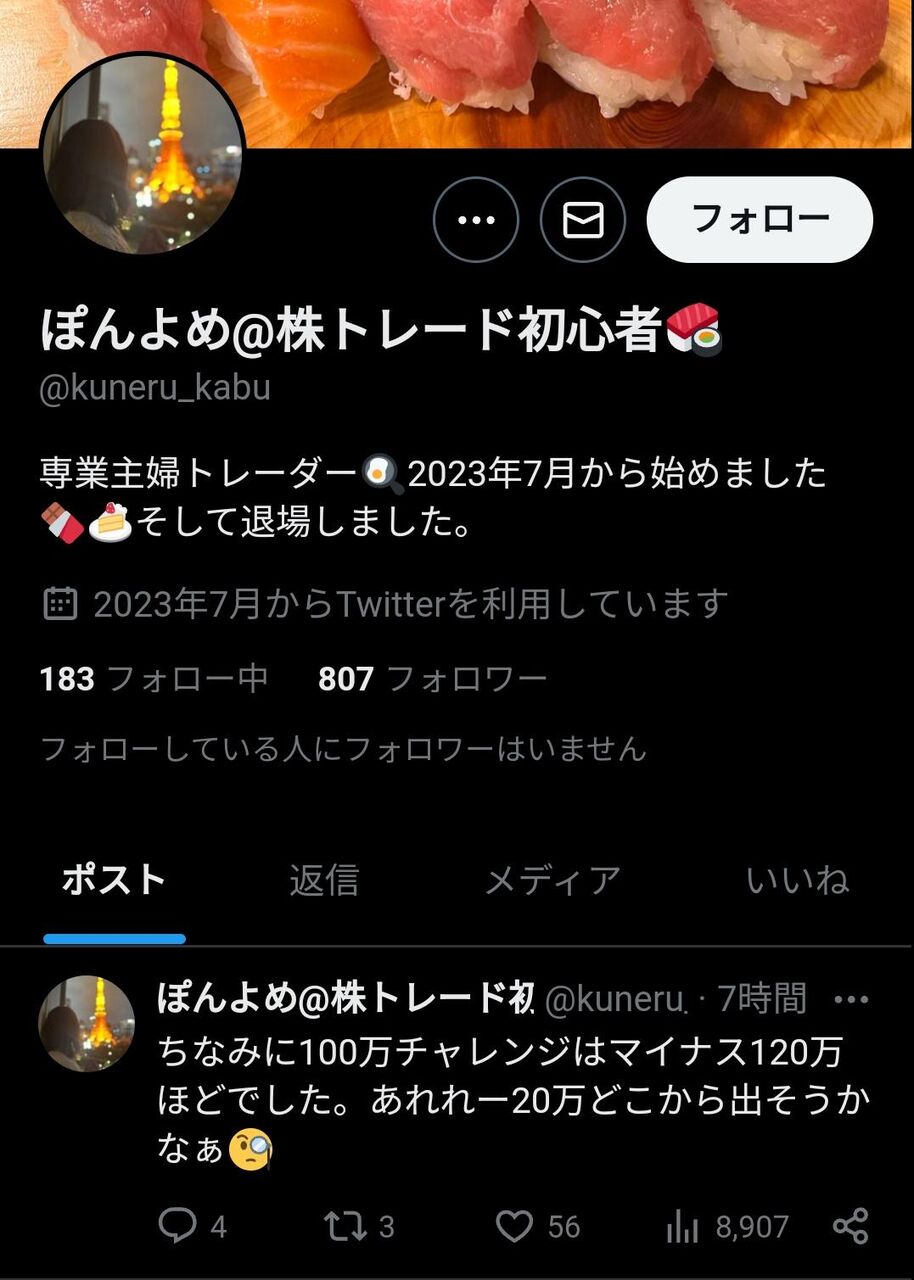914x1280 pixels.
Task: Switch to the 返信 tab
Action: [x=324, y=880]
